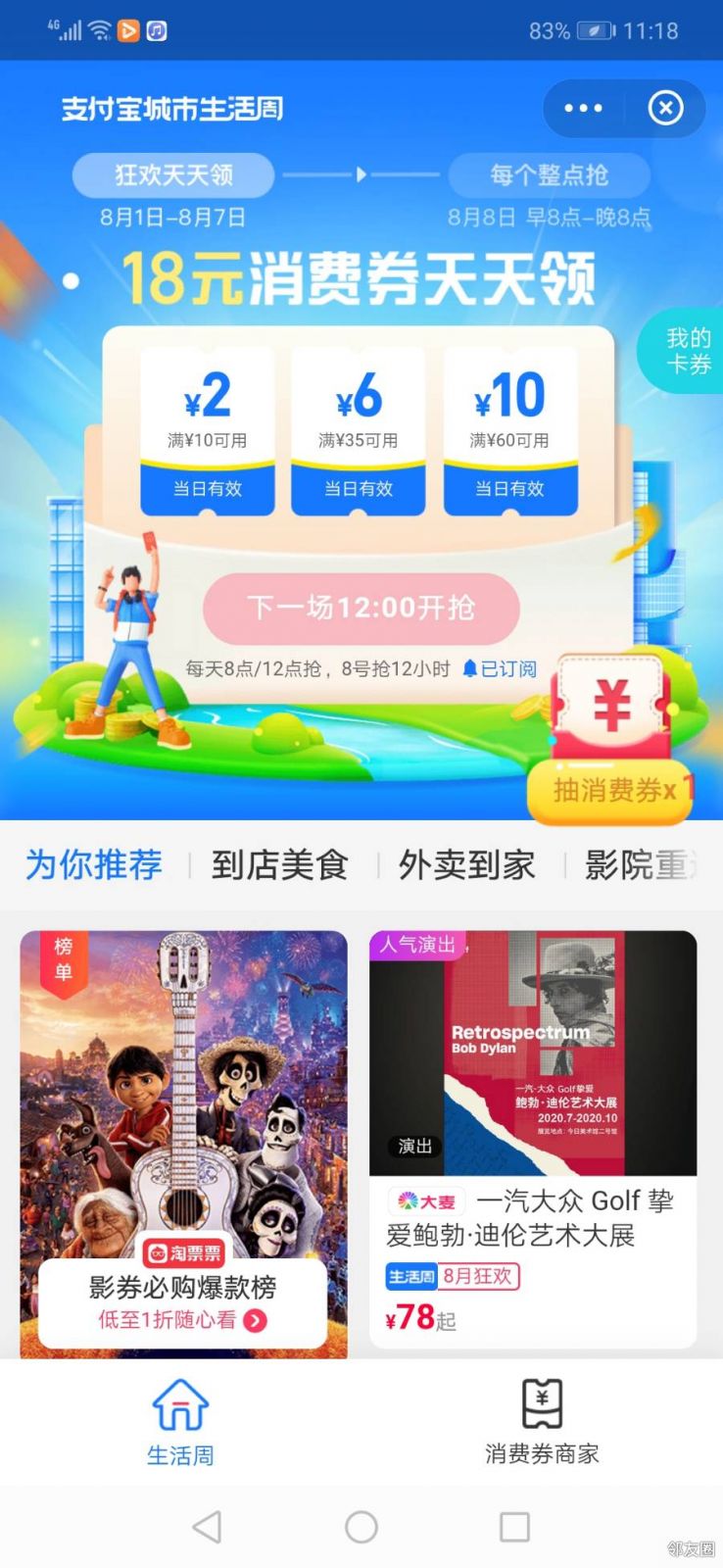Image resolution: width=723 pixels, height=1568 pixels.
Task: Open the Bob Dylan art exhibition card
Action: pyautogui.click(x=533, y=1139)
